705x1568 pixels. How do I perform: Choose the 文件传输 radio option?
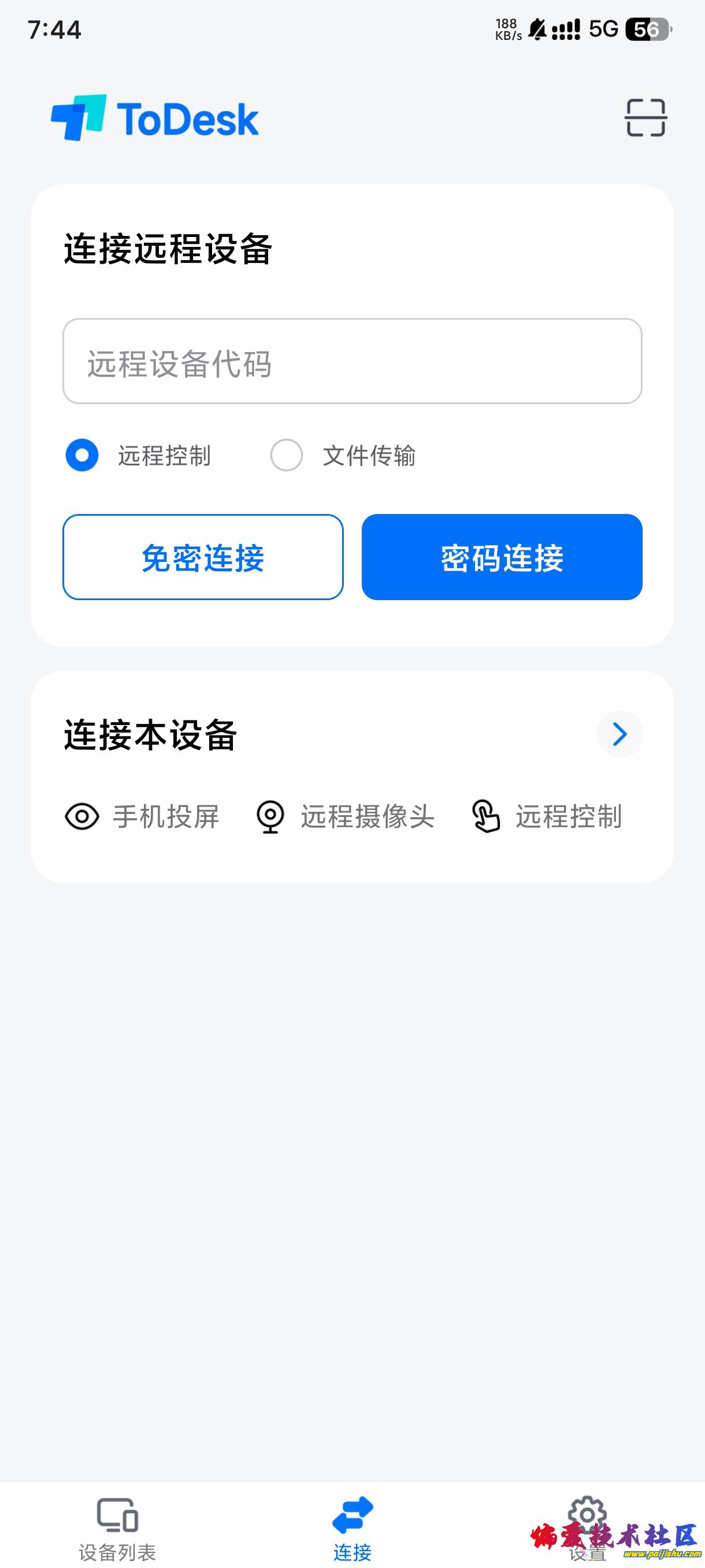pos(287,455)
